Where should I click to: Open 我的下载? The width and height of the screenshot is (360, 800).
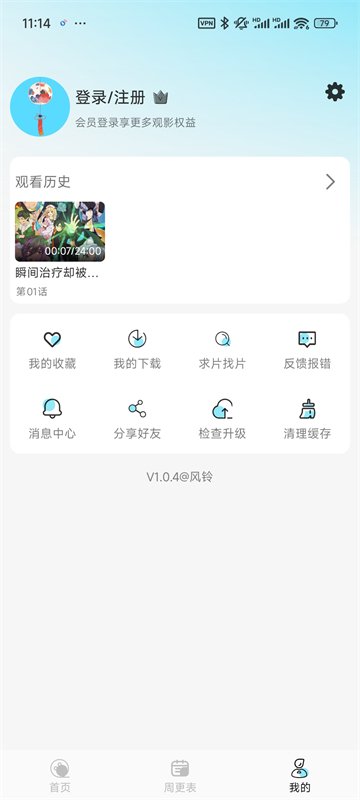[x=137, y=350]
